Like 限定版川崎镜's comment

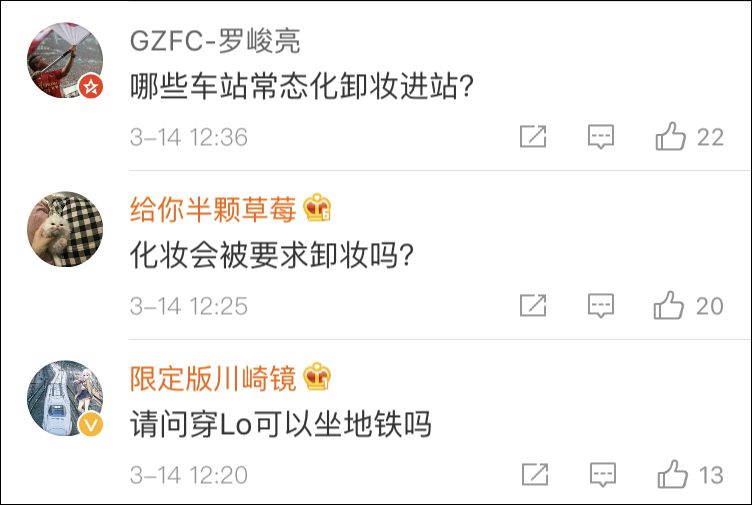pos(671,474)
